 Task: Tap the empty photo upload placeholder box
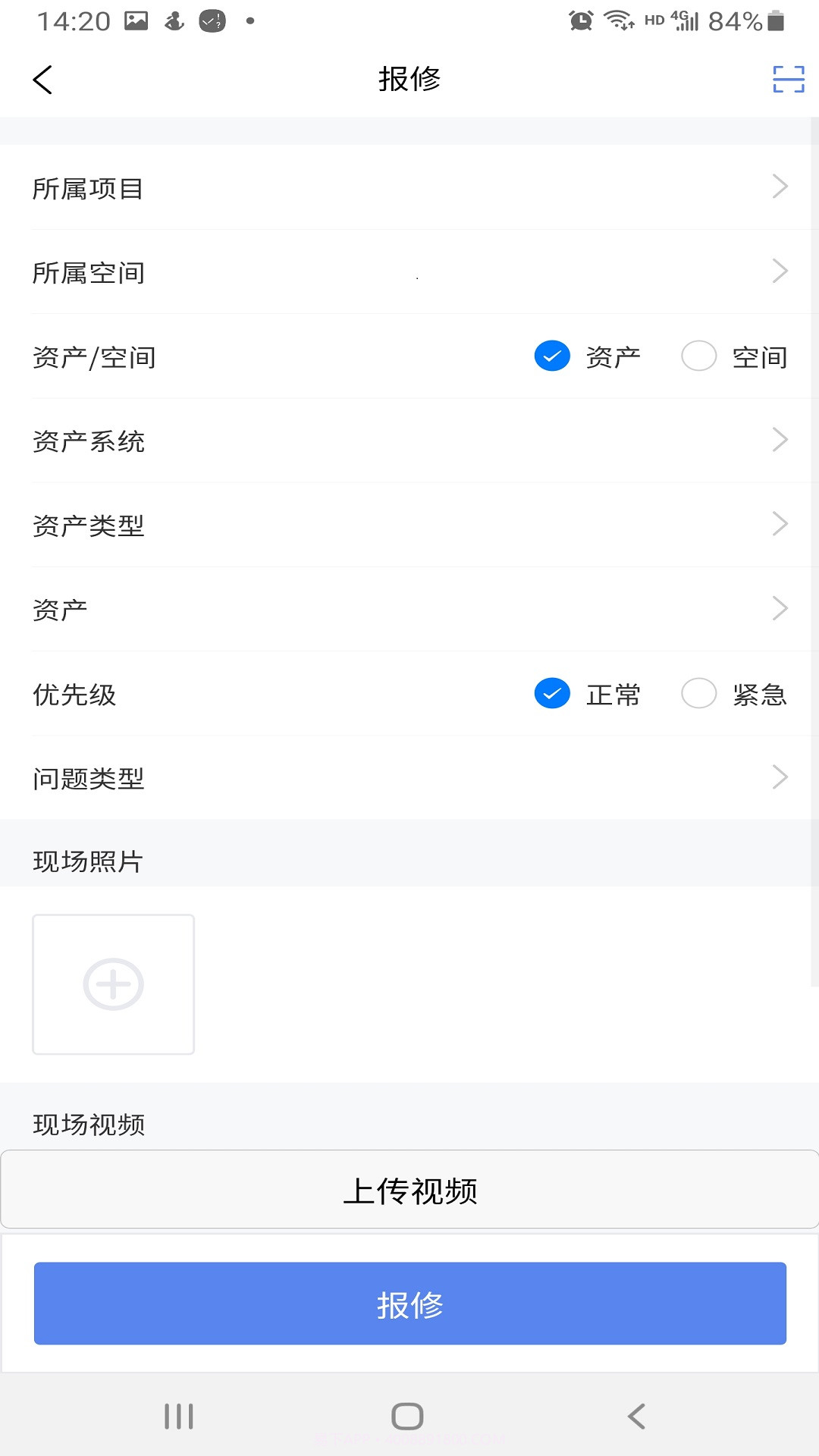[112, 984]
